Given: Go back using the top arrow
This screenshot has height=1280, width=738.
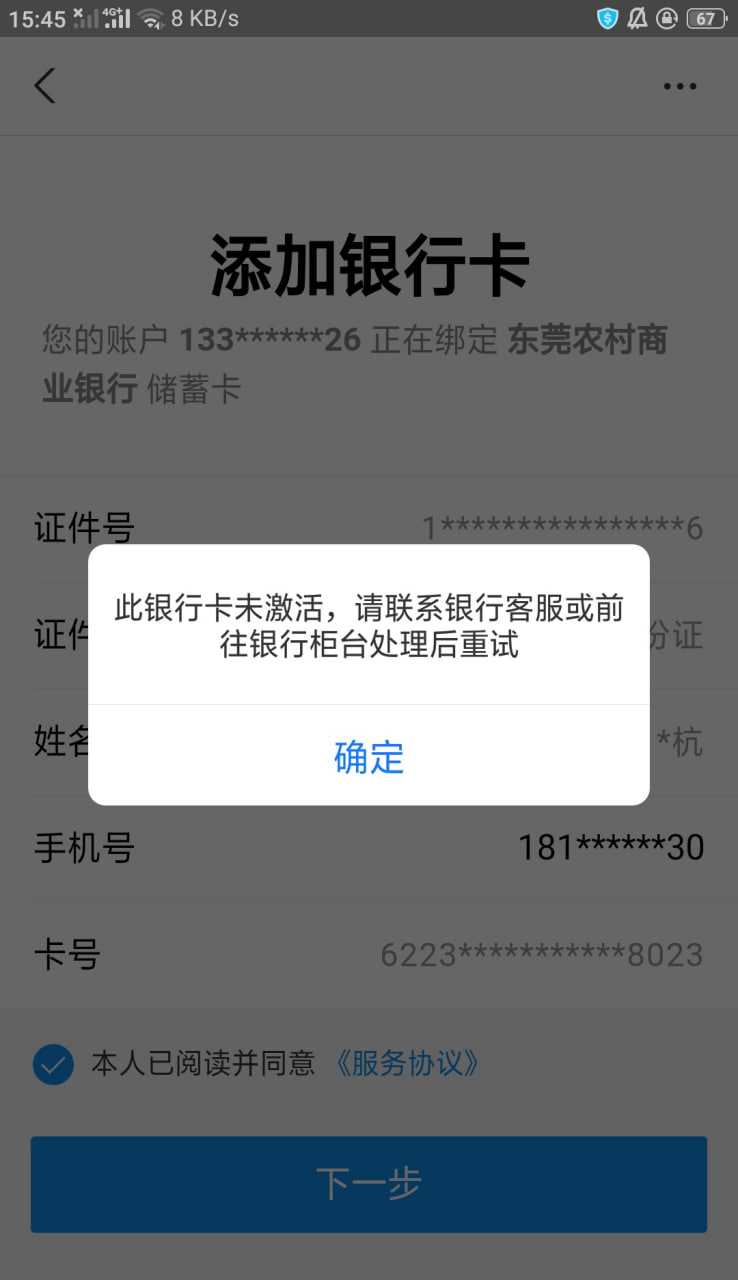Looking at the screenshot, I should coord(45,86).
